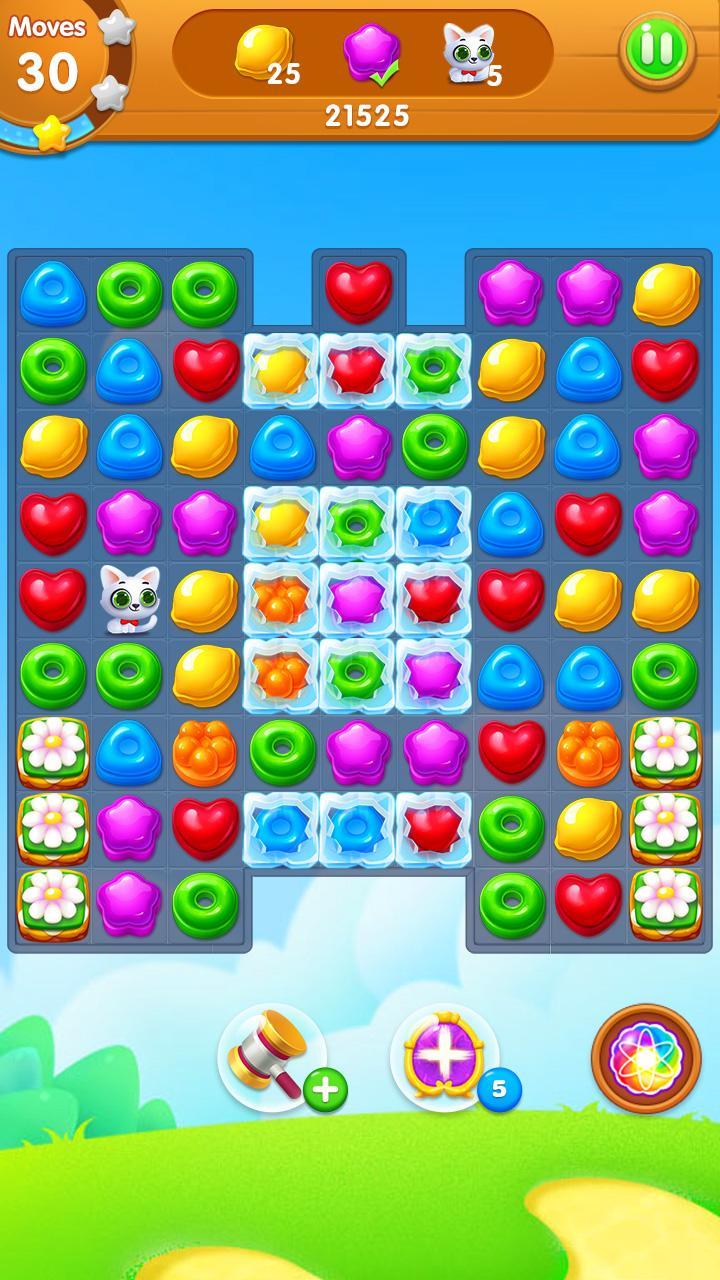Pause the game with the green button

pyautogui.click(x=656, y=47)
